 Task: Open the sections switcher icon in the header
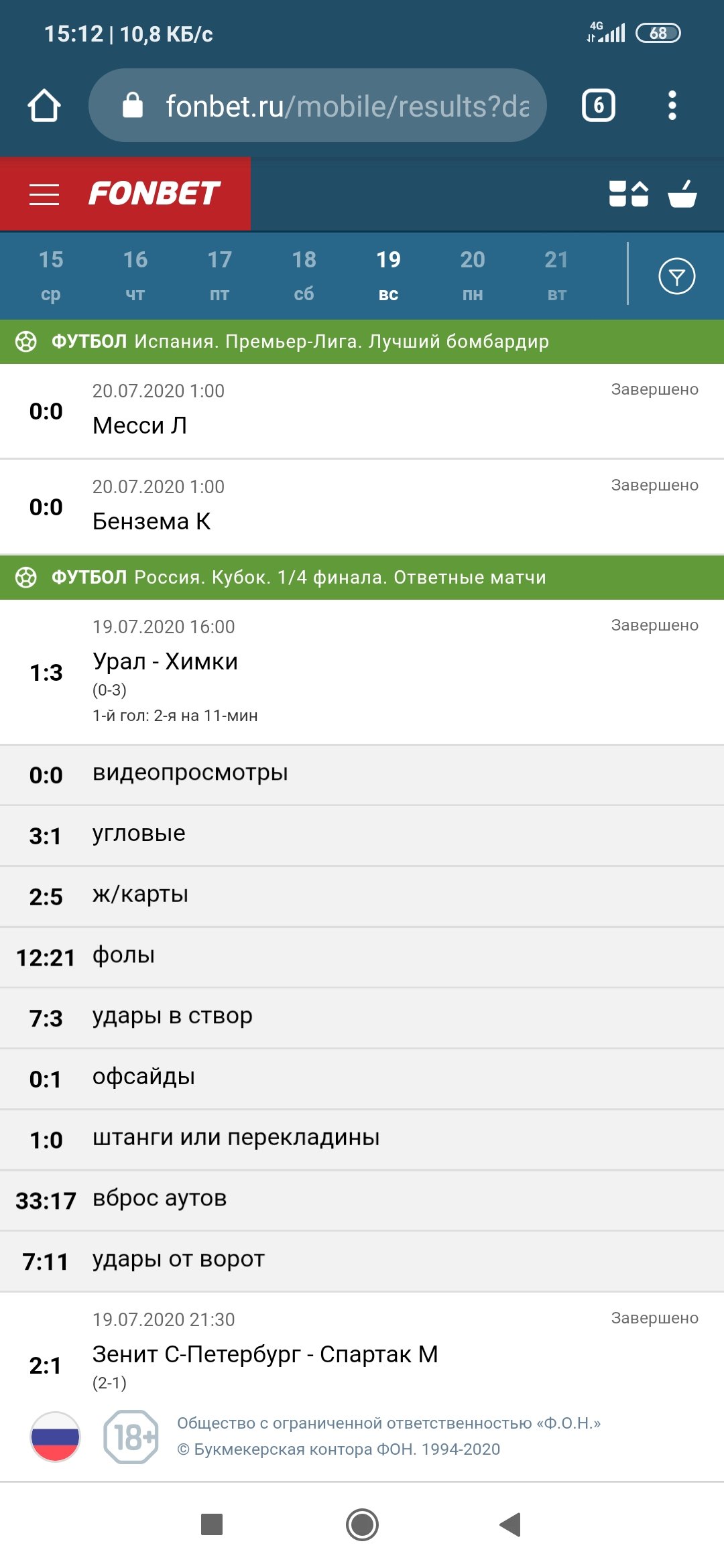(628, 194)
